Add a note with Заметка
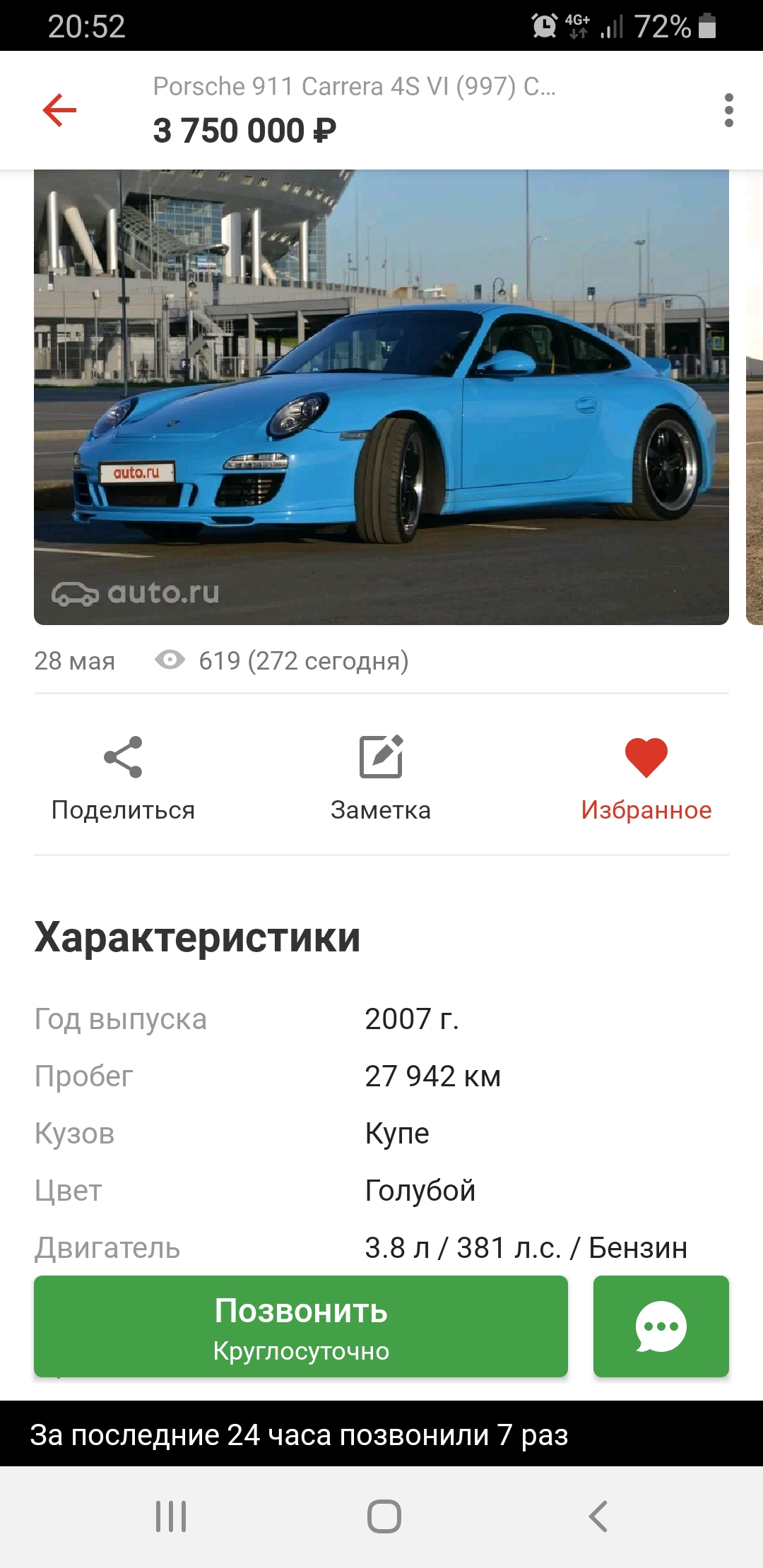This screenshot has height=1568, width=763. coord(381,777)
